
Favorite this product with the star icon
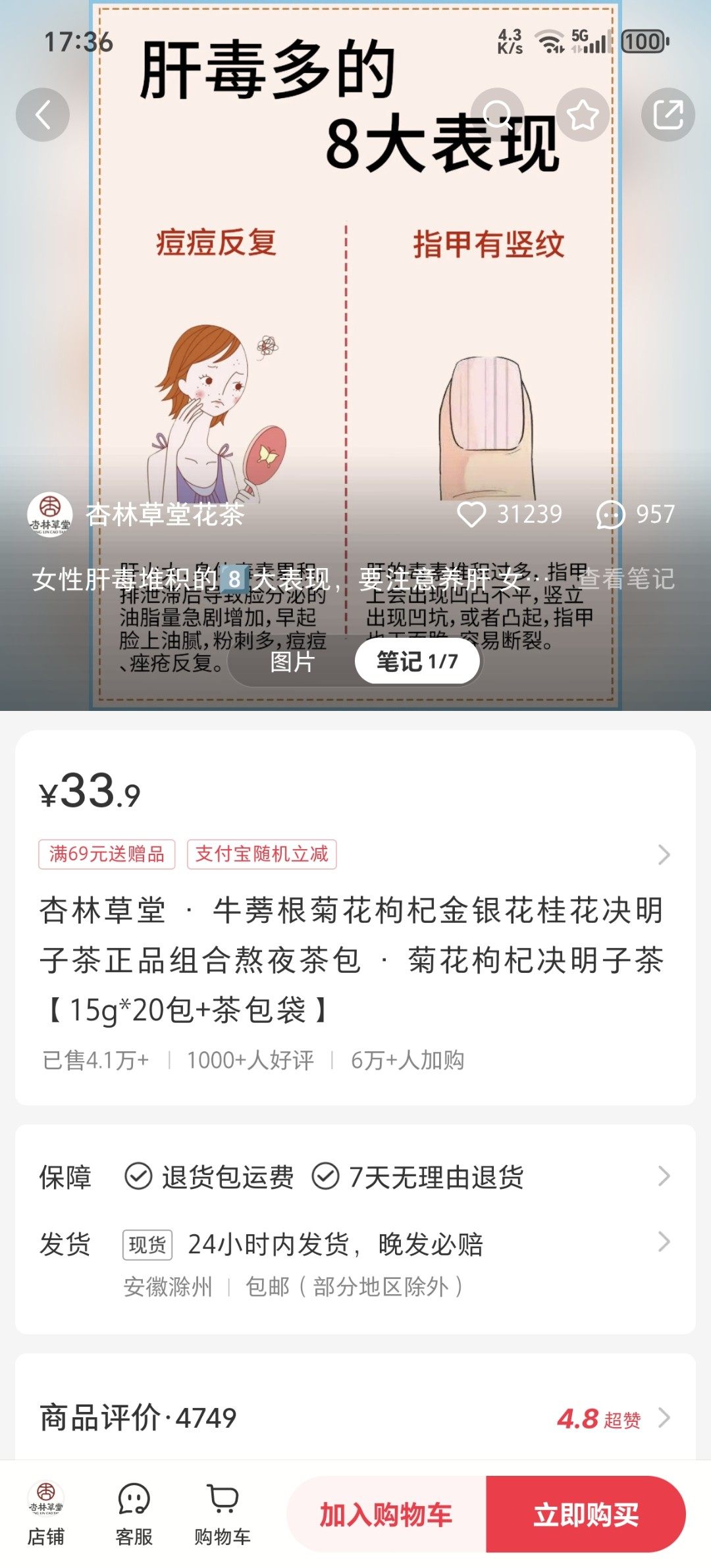tap(583, 115)
